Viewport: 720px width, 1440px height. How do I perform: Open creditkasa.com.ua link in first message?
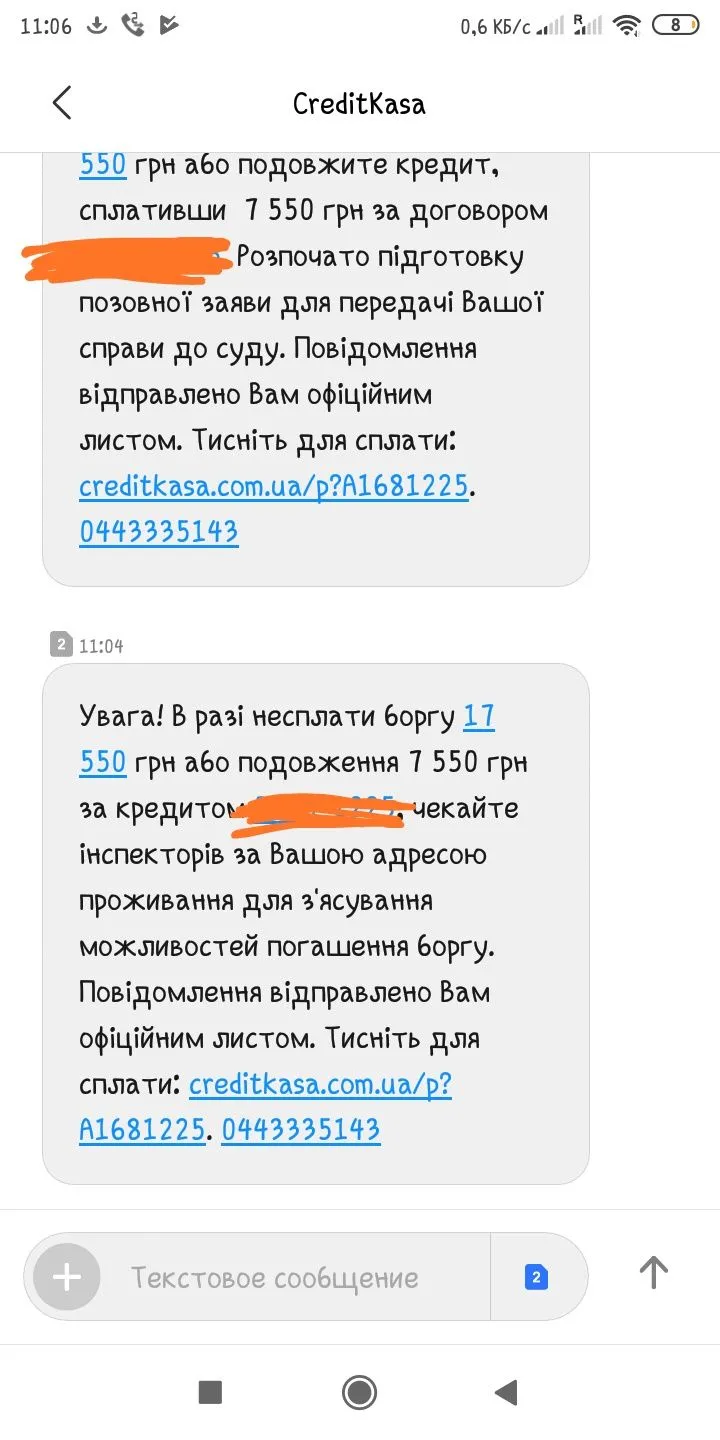[273, 486]
